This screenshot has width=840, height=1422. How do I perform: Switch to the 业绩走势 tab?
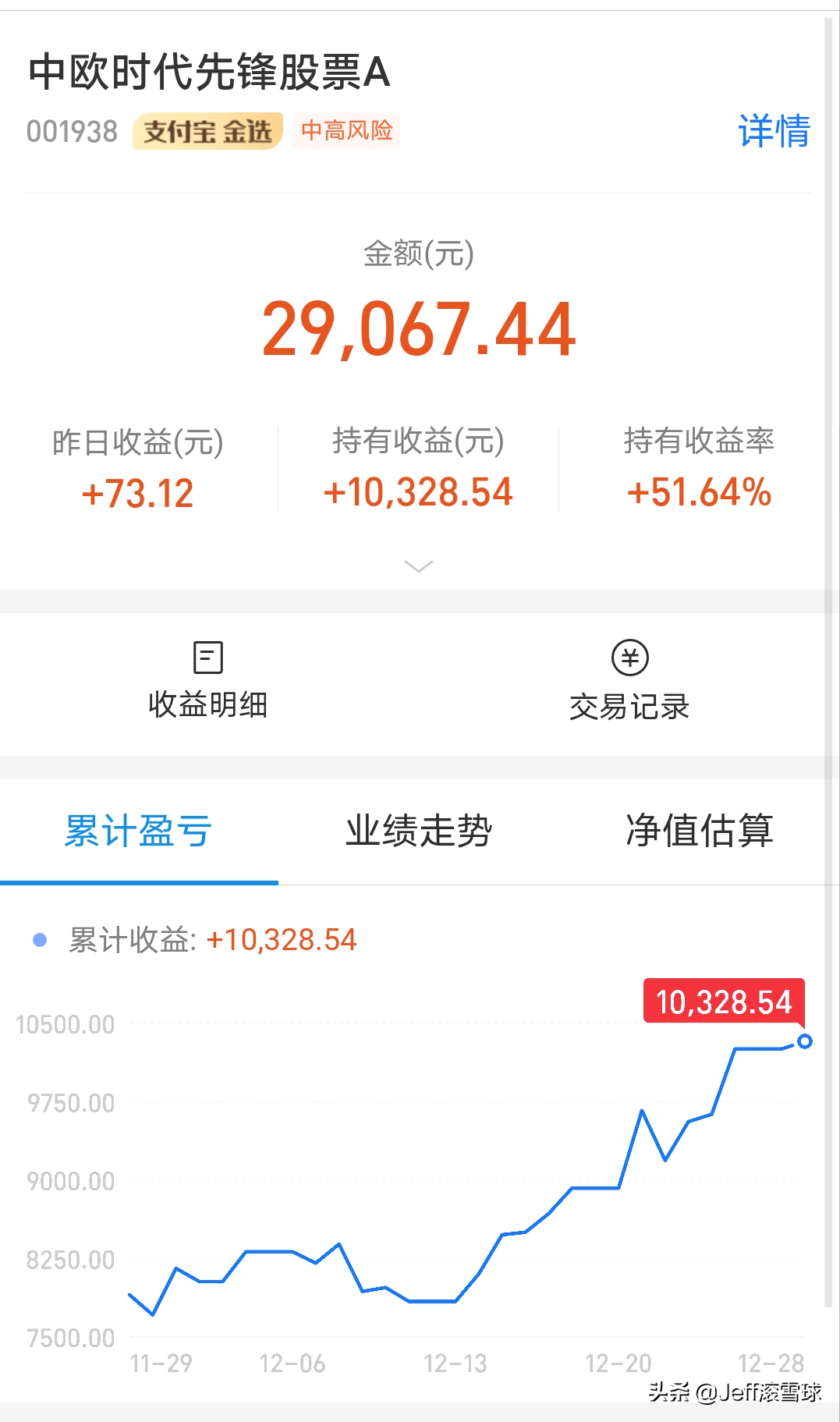(x=419, y=831)
